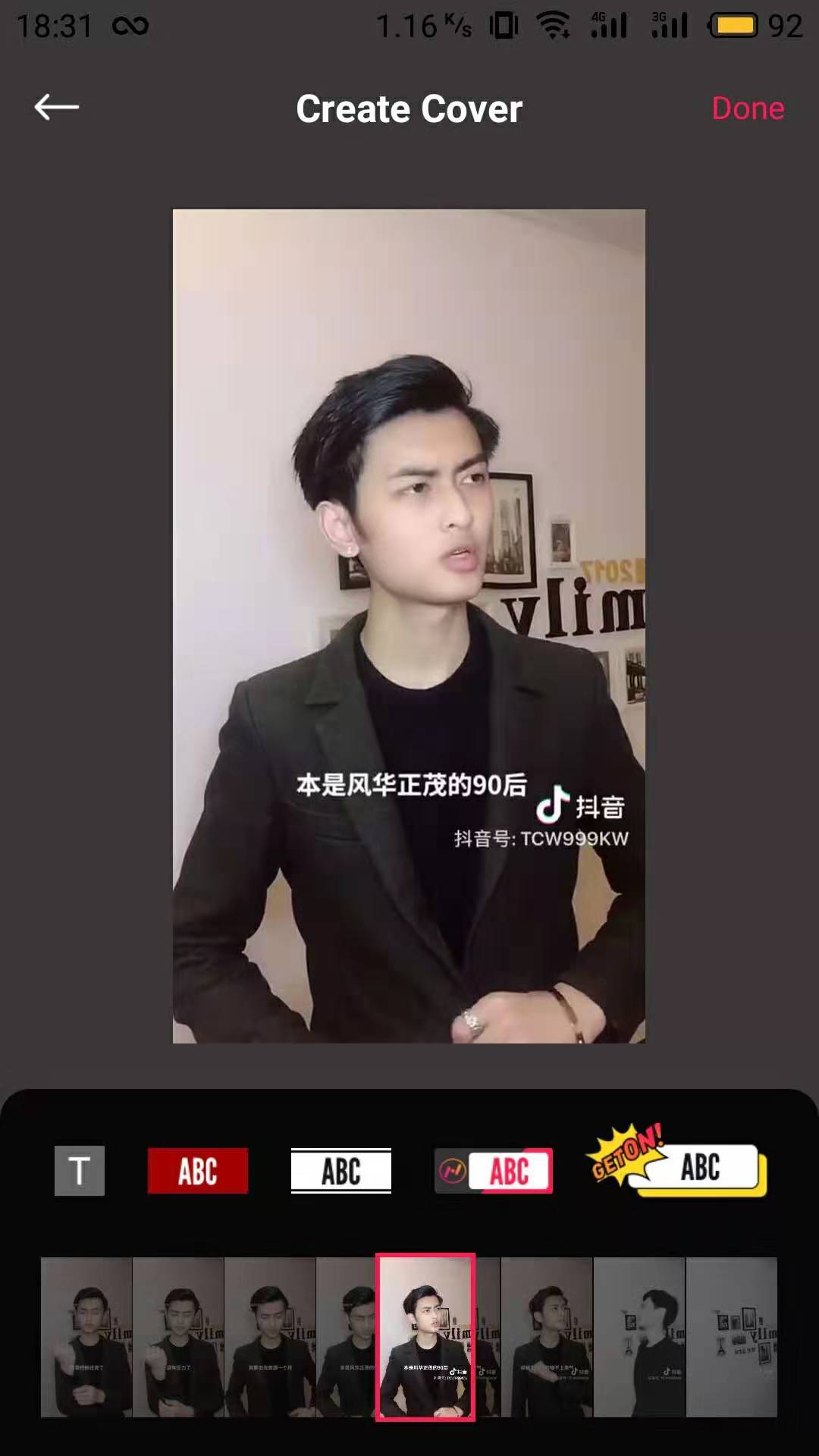Image resolution: width=819 pixels, height=1456 pixels.
Task: Apply the GET ON! ABC text style
Action: [x=677, y=1163]
